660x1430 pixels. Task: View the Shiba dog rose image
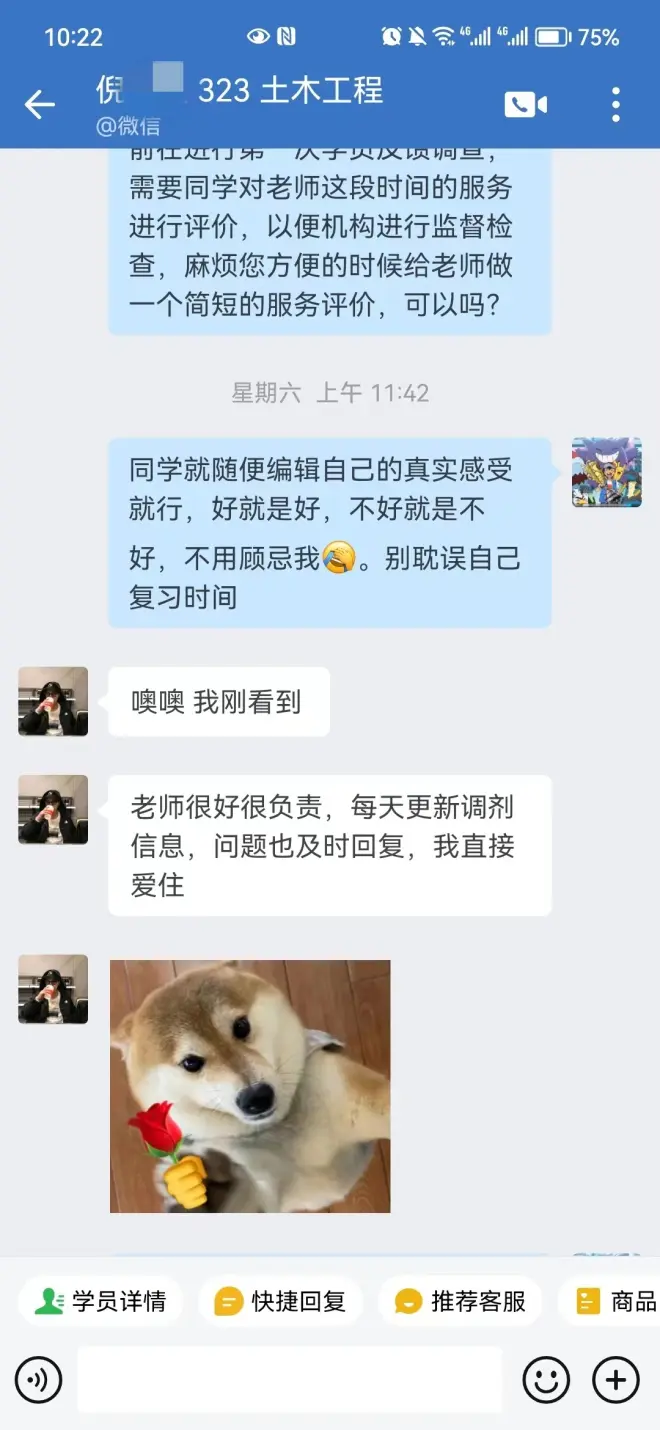click(250, 1086)
